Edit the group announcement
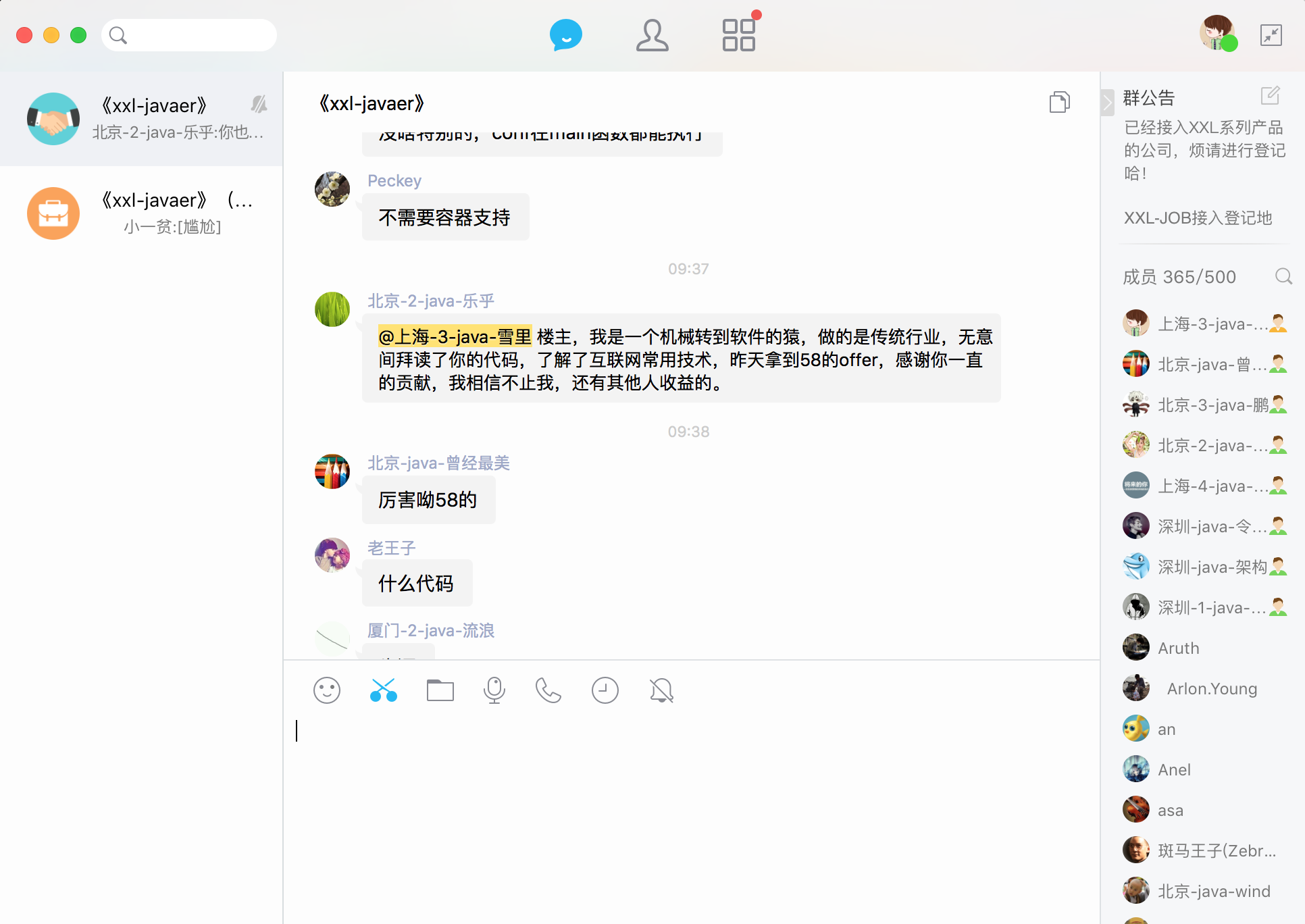 [1270, 96]
